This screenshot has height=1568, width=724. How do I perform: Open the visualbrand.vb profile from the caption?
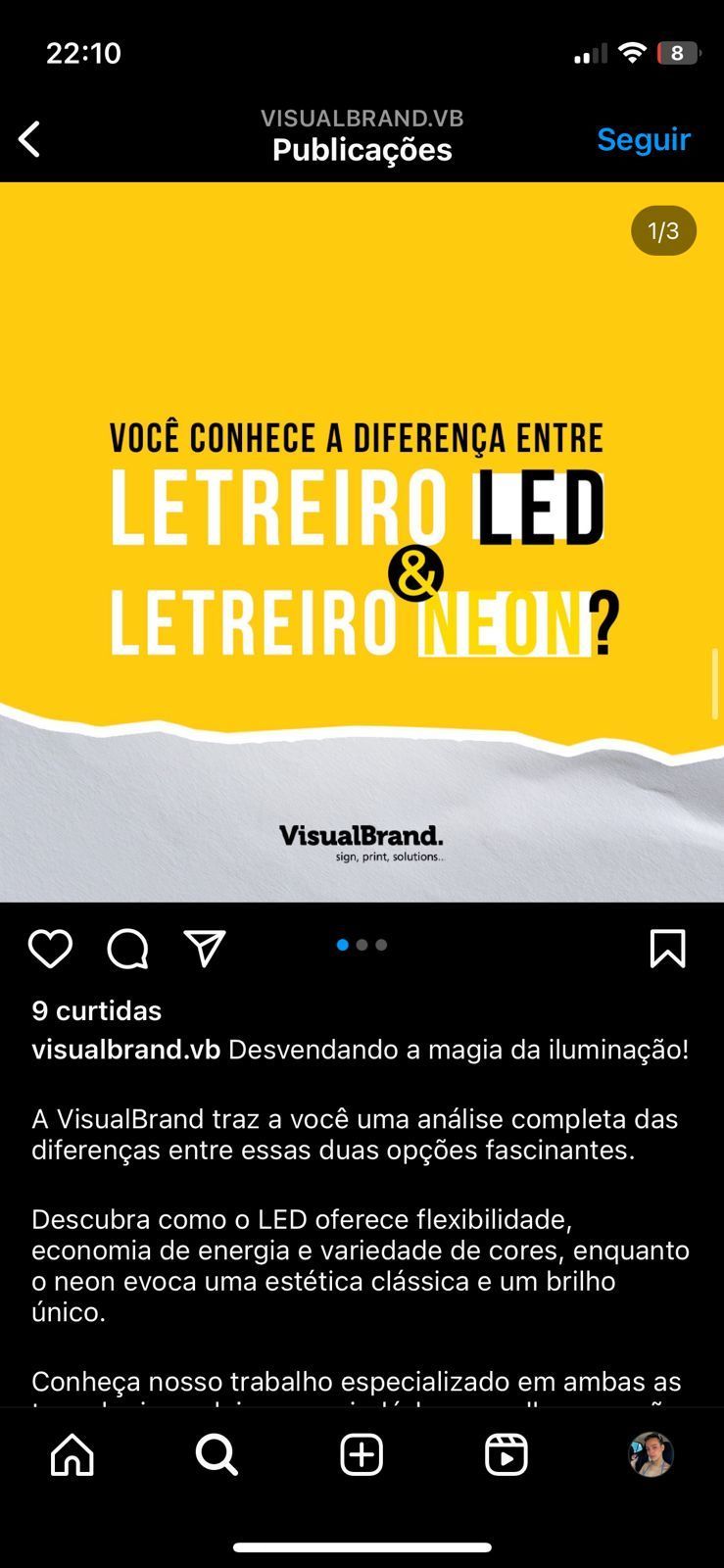(x=125, y=1050)
